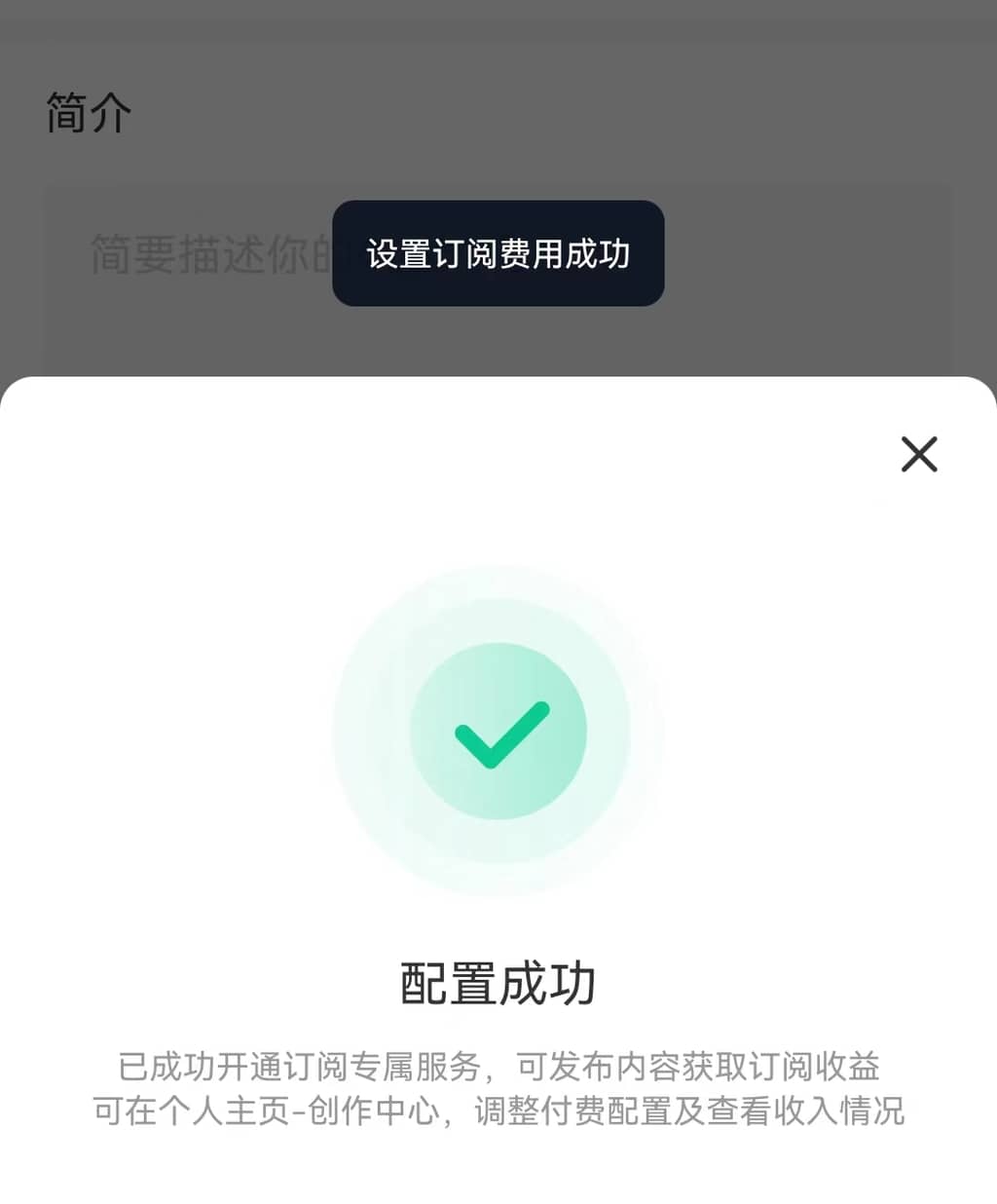Close the 配置成功 dialog
This screenshot has width=997, height=1204.
click(918, 454)
